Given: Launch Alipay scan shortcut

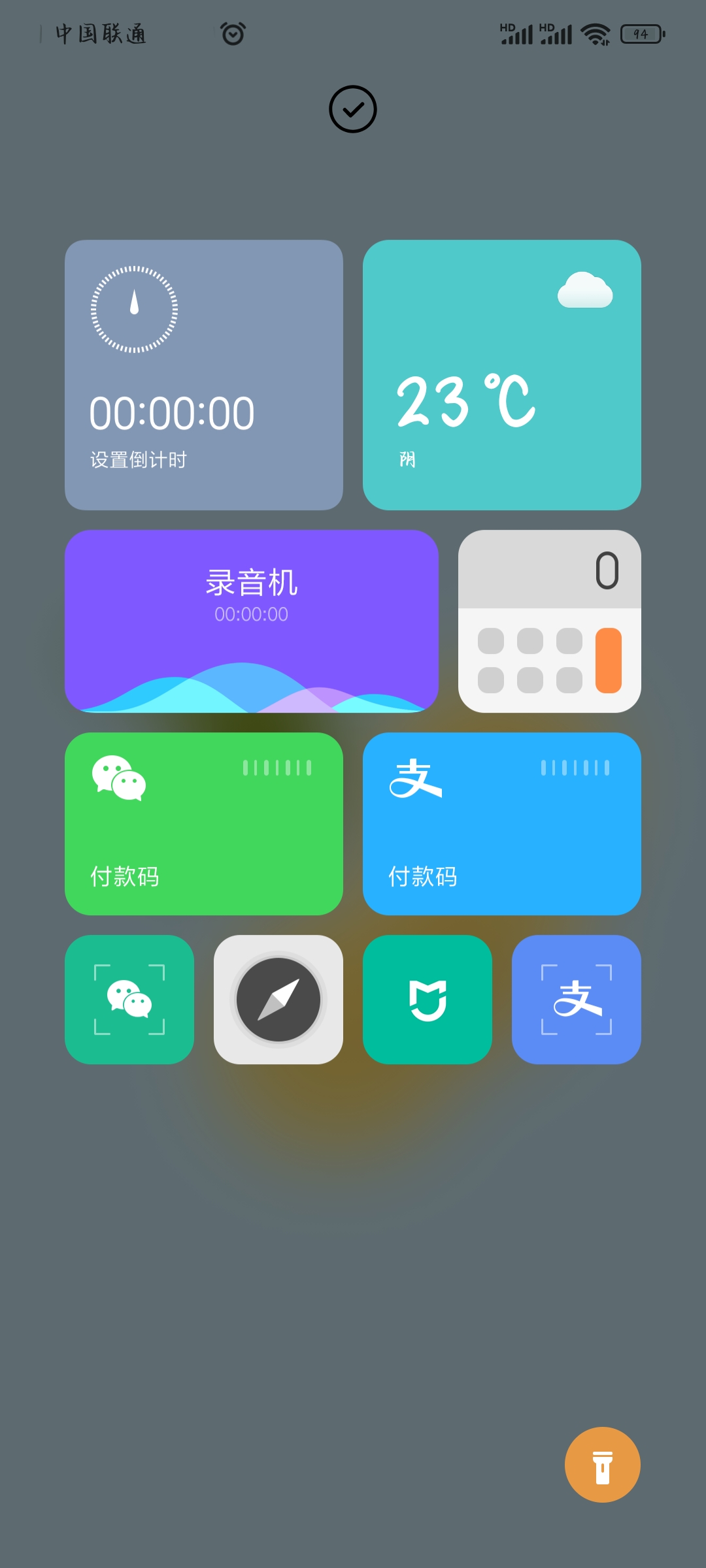Looking at the screenshot, I should [577, 1000].
